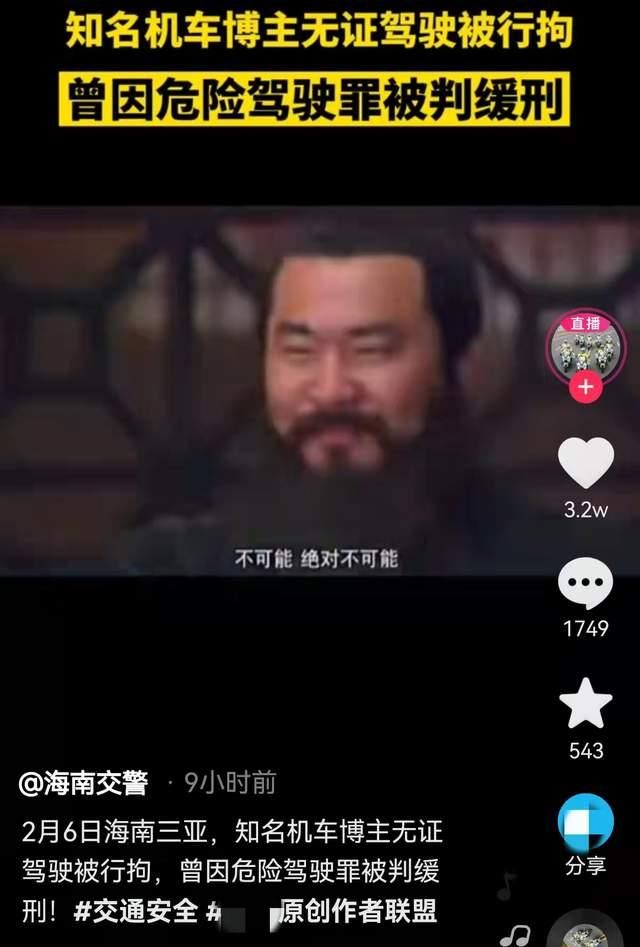Share this video via 分享

pyautogui.click(x=585, y=824)
